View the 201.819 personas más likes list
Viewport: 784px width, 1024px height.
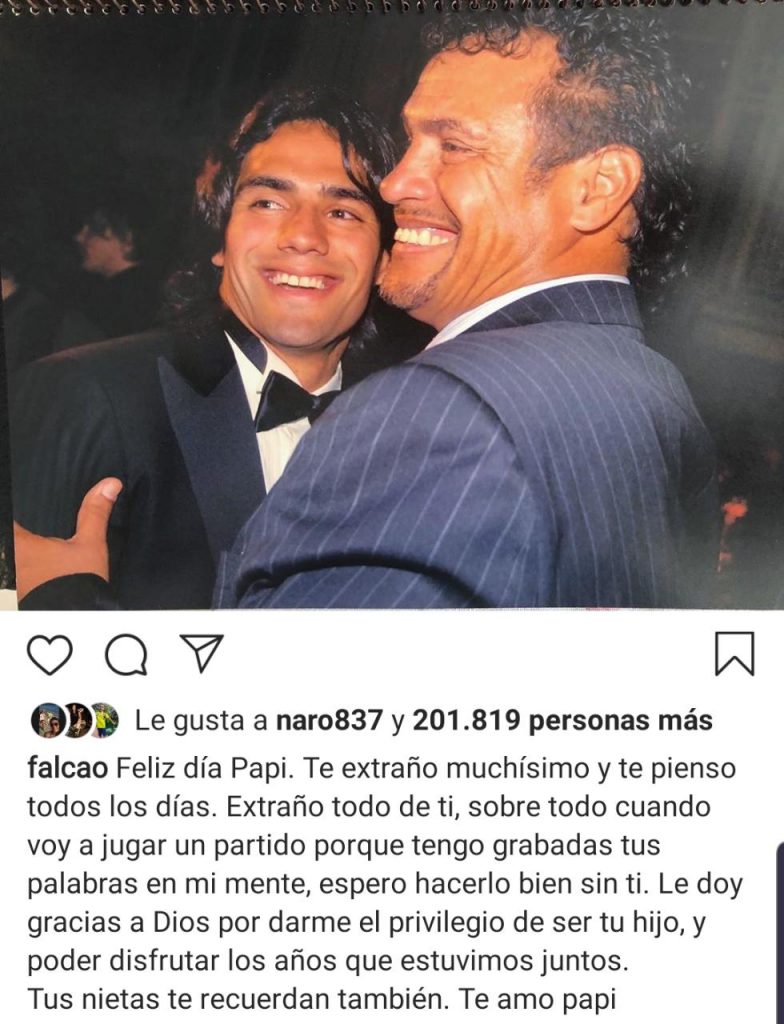point(562,720)
